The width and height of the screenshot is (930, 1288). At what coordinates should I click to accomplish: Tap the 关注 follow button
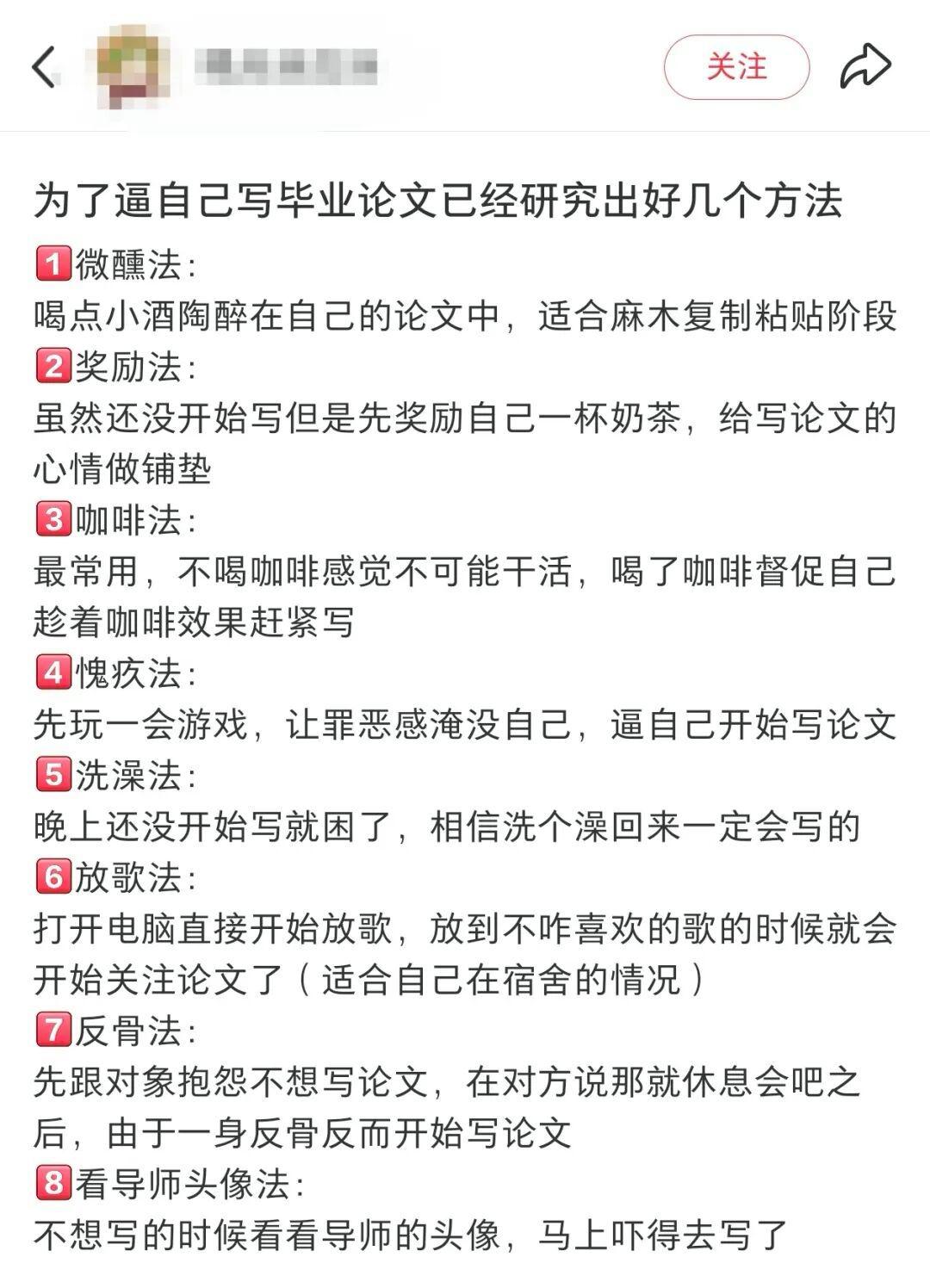736,67
